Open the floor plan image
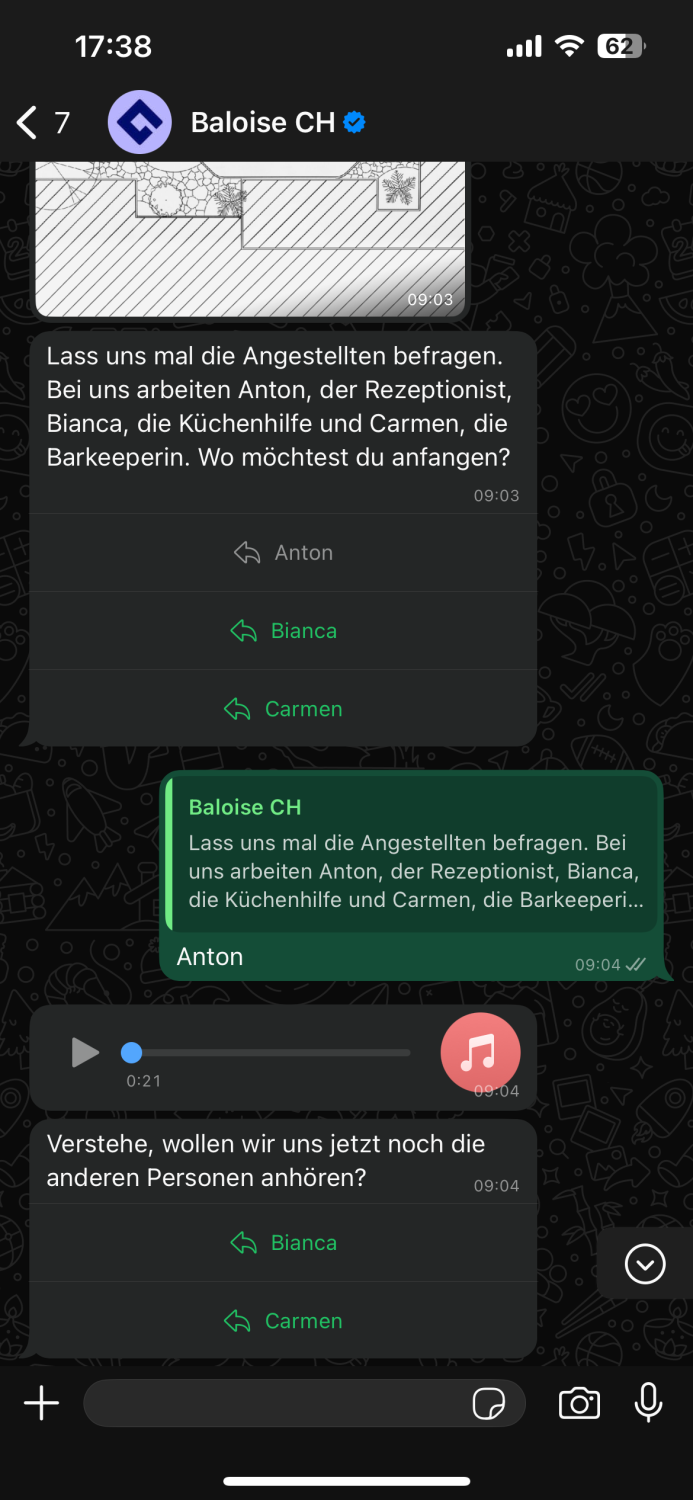This screenshot has height=1500, width=693. pyautogui.click(x=250, y=238)
